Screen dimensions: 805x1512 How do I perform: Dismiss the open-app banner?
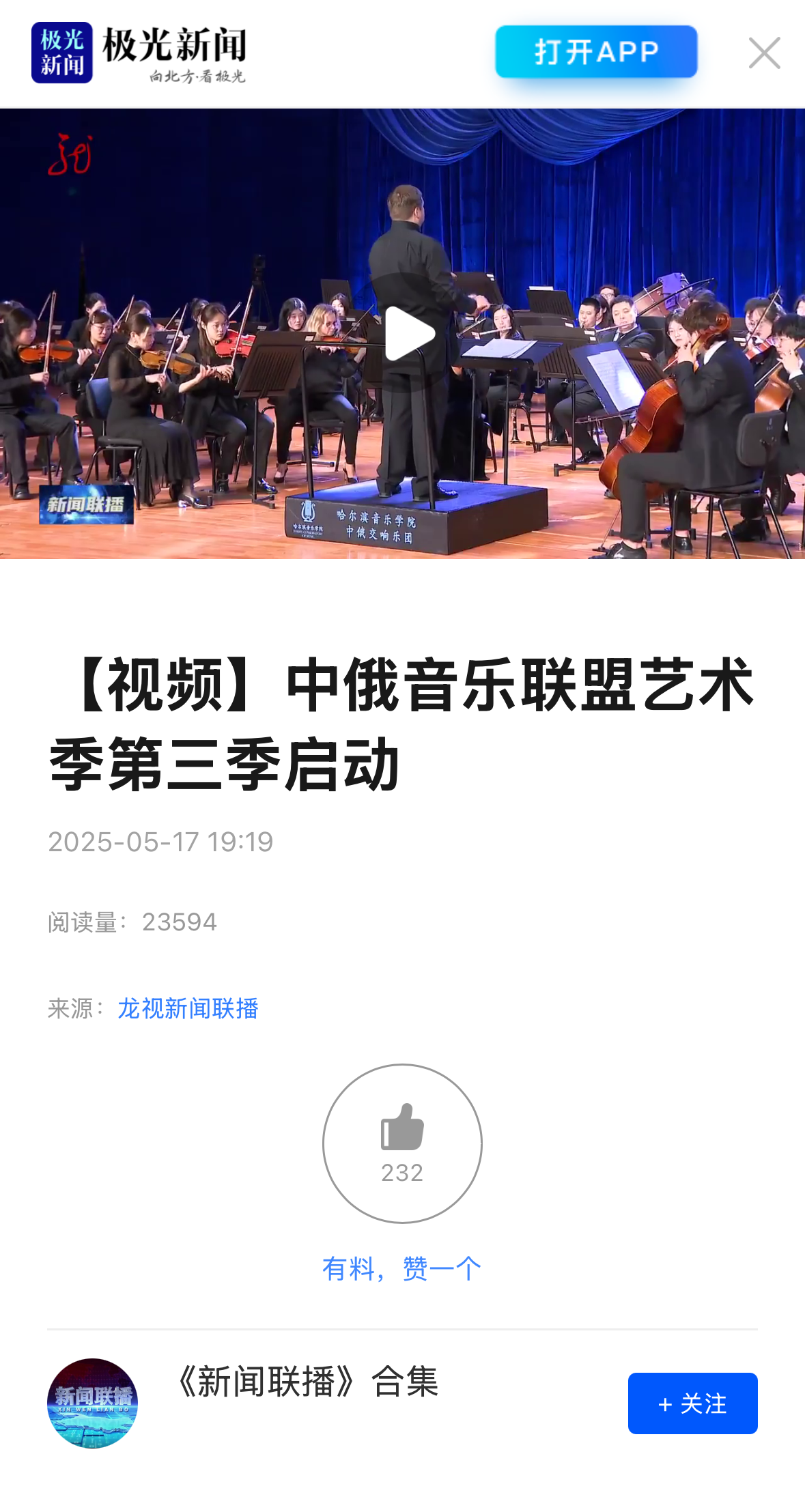pyautogui.click(x=764, y=53)
